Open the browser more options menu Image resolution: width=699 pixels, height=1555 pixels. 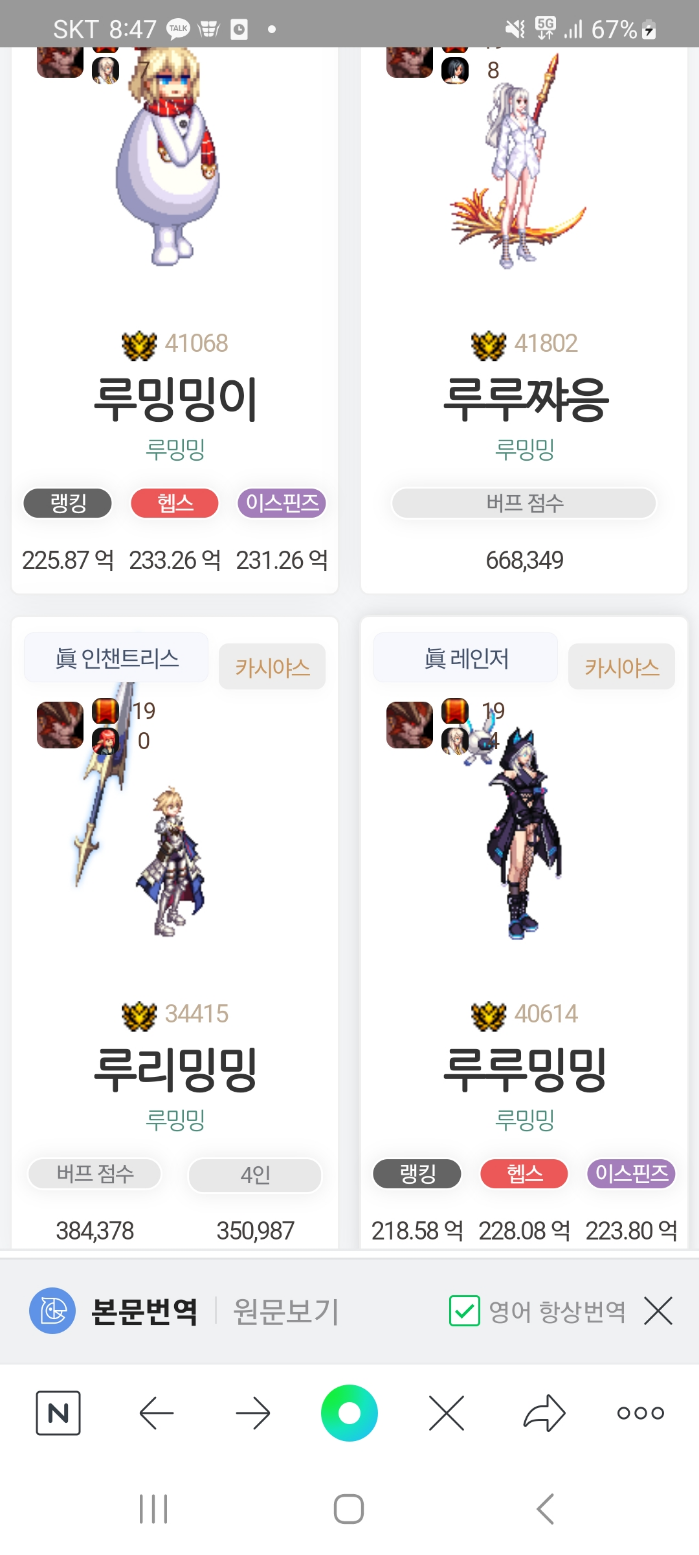pyautogui.click(x=640, y=1413)
